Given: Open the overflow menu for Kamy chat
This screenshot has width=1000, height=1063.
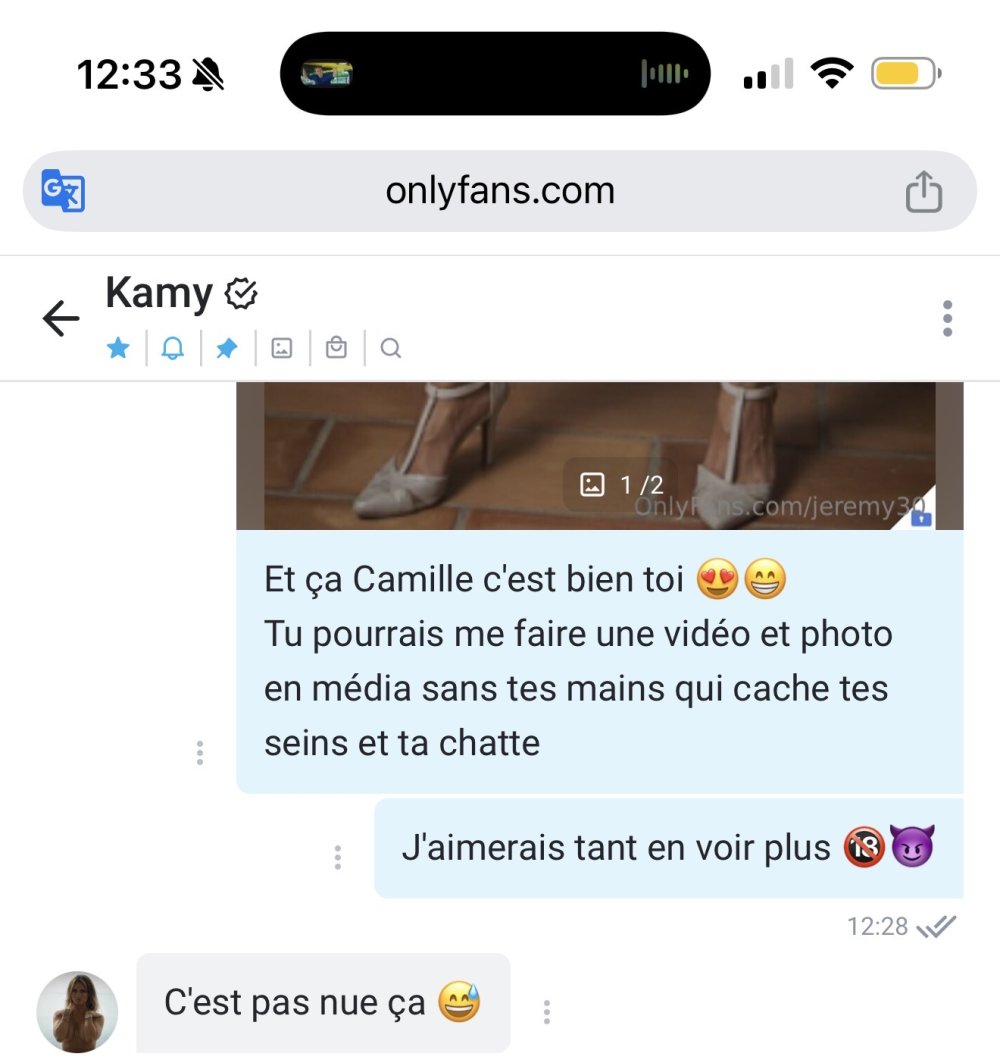Looking at the screenshot, I should tap(947, 318).
